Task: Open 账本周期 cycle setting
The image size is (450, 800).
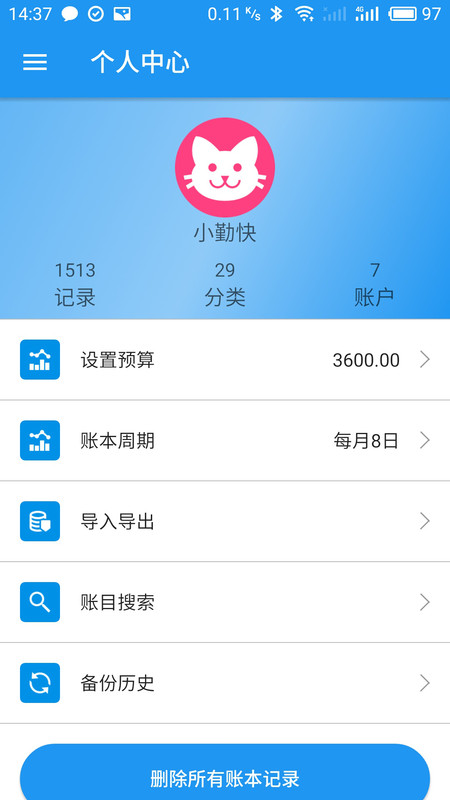Action: 225,440
